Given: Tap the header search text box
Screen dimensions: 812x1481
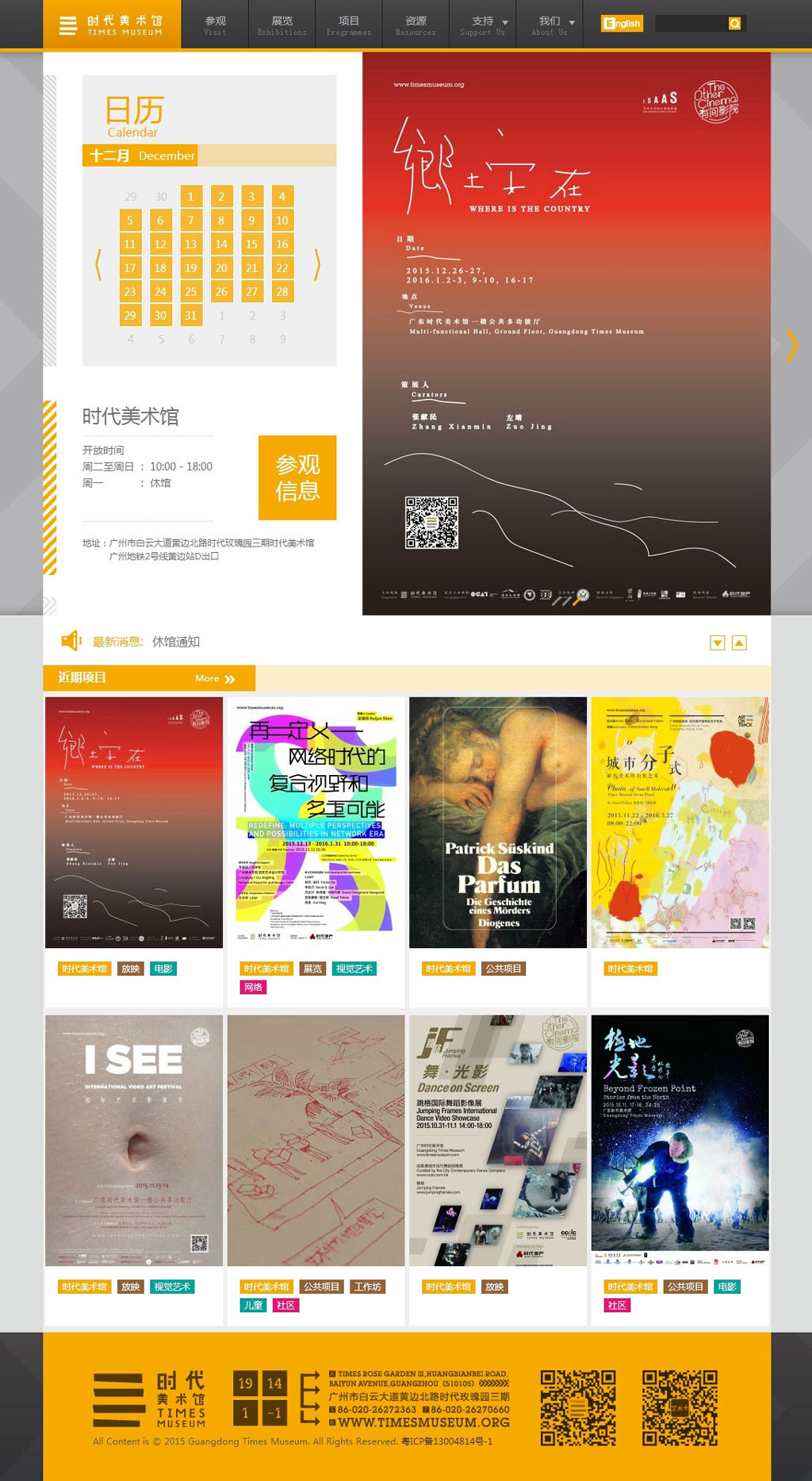Looking at the screenshot, I should [x=691, y=24].
